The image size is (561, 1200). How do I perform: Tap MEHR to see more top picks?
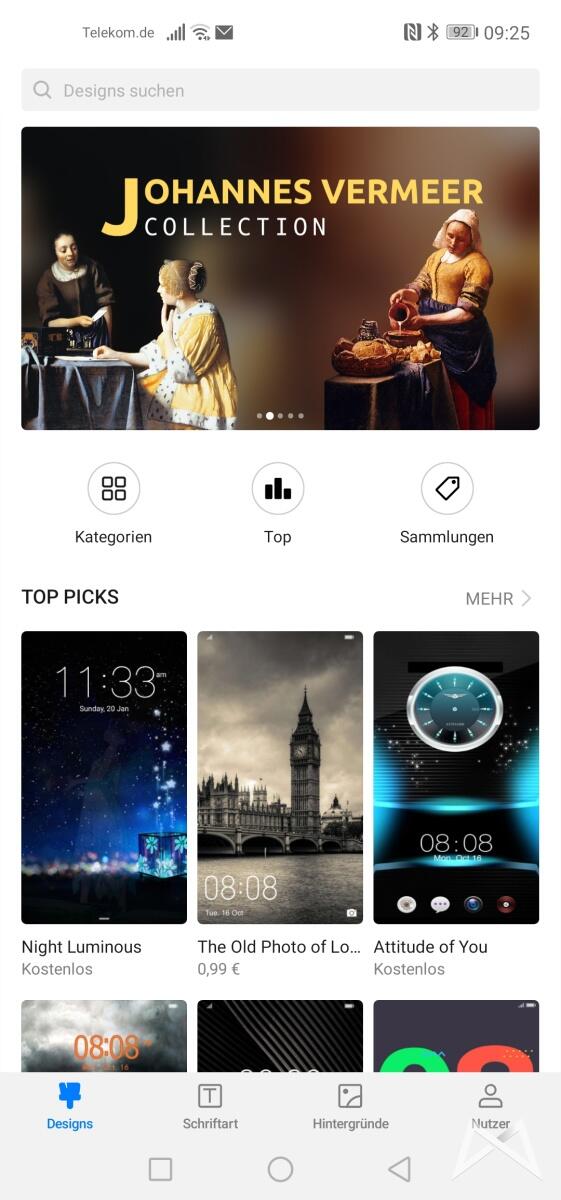(499, 598)
